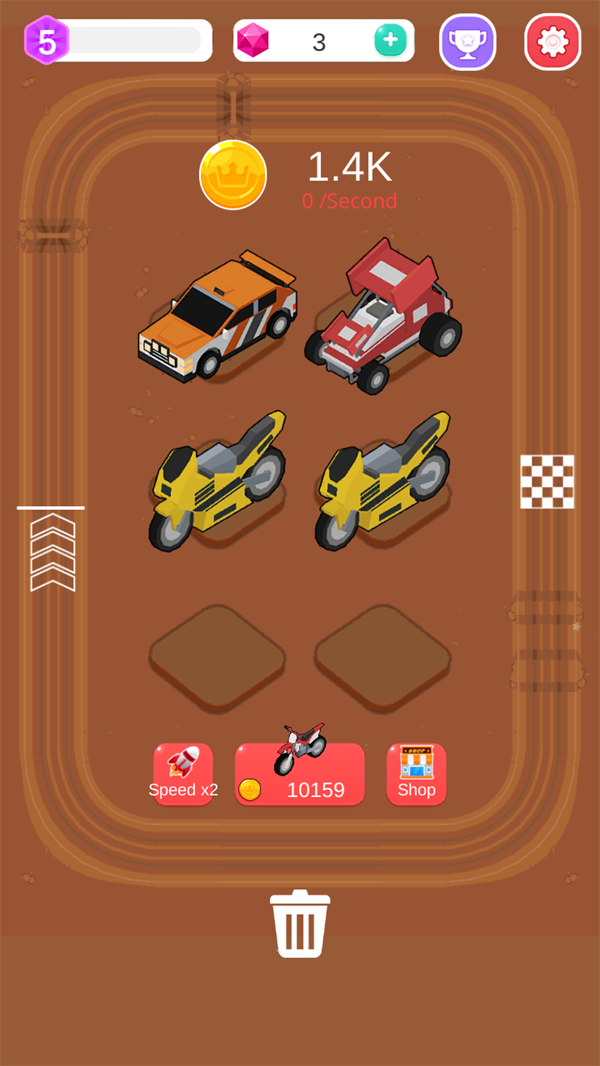Open the Shop

pos(416,775)
